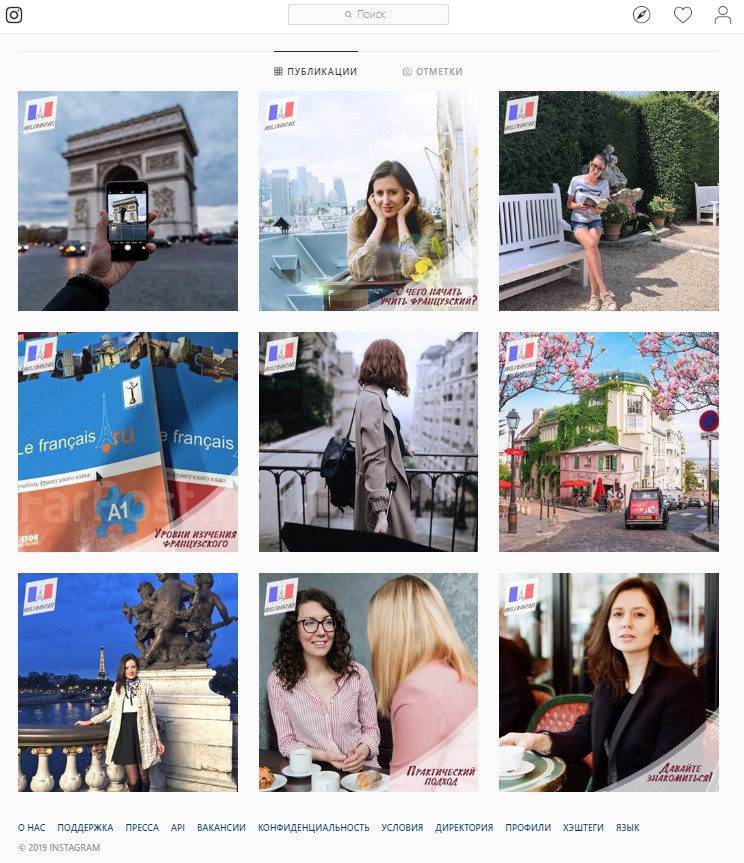The image size is (744, 863).
Task: Open the post with woman reading by bench
Action: [x=608, y=201]
